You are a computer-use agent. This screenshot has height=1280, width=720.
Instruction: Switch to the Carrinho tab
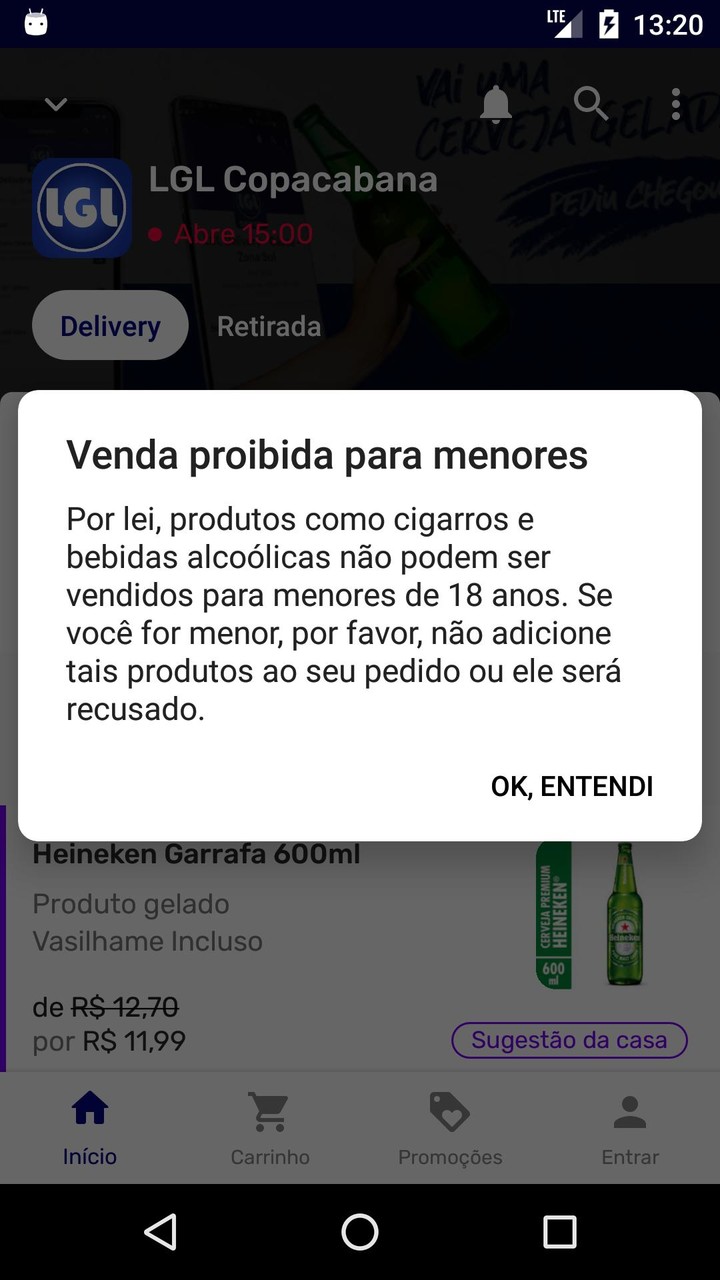pos(269,1128)
